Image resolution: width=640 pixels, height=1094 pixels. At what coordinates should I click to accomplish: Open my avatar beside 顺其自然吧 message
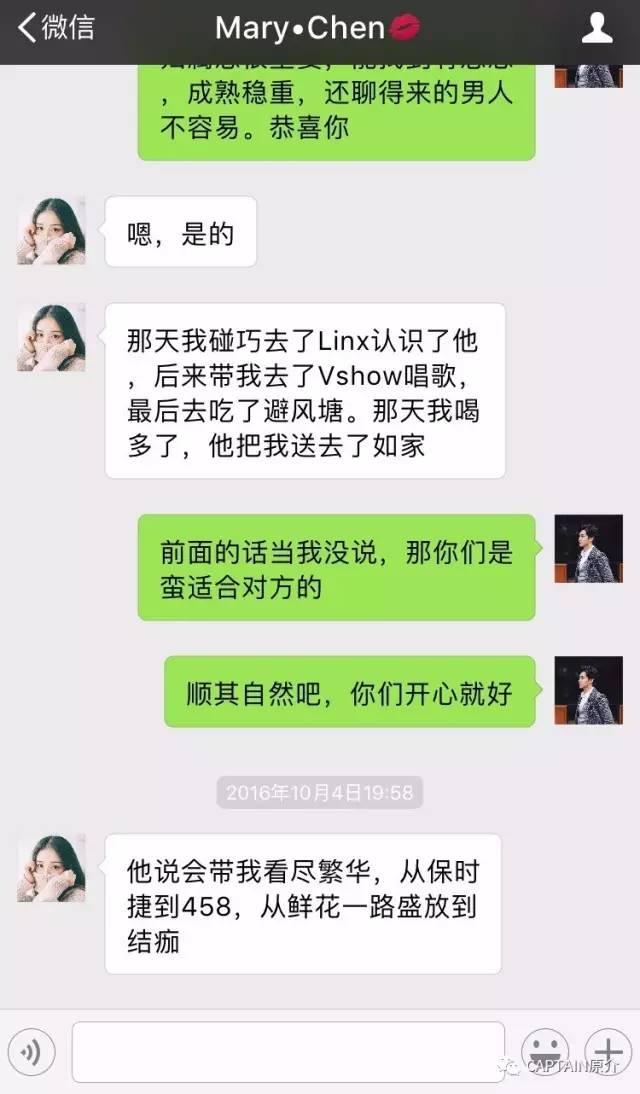coord(589,691)
